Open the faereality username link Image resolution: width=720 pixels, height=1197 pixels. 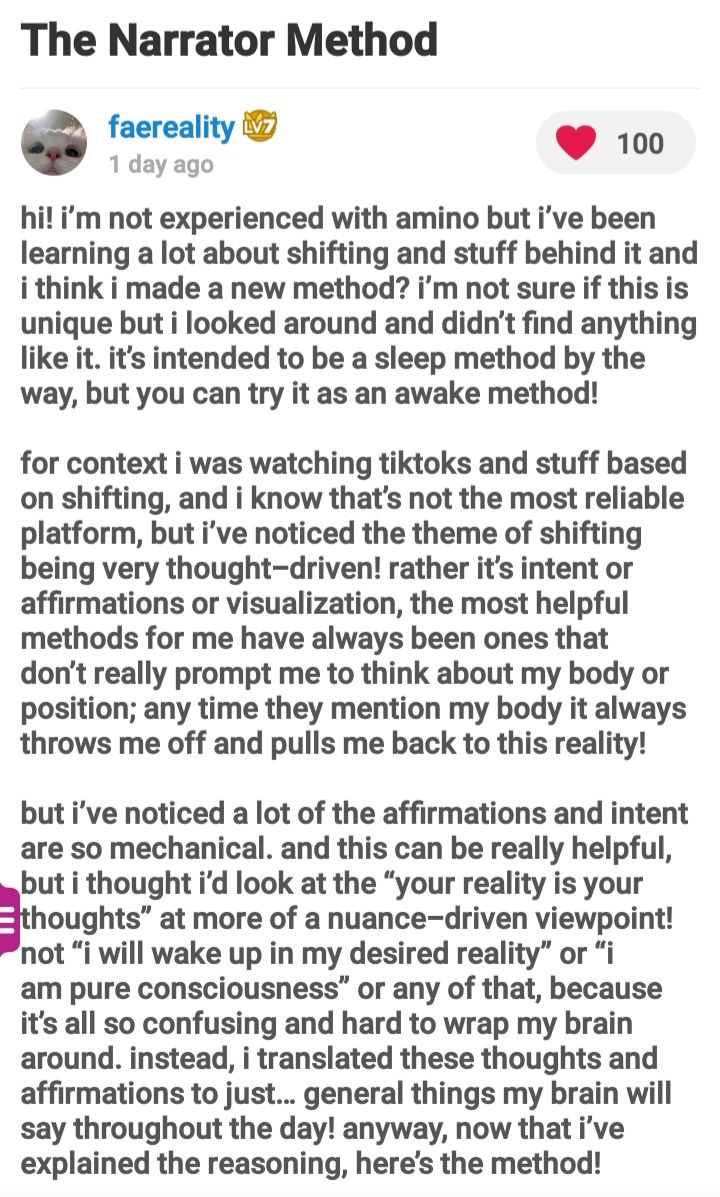coord(171,127)
